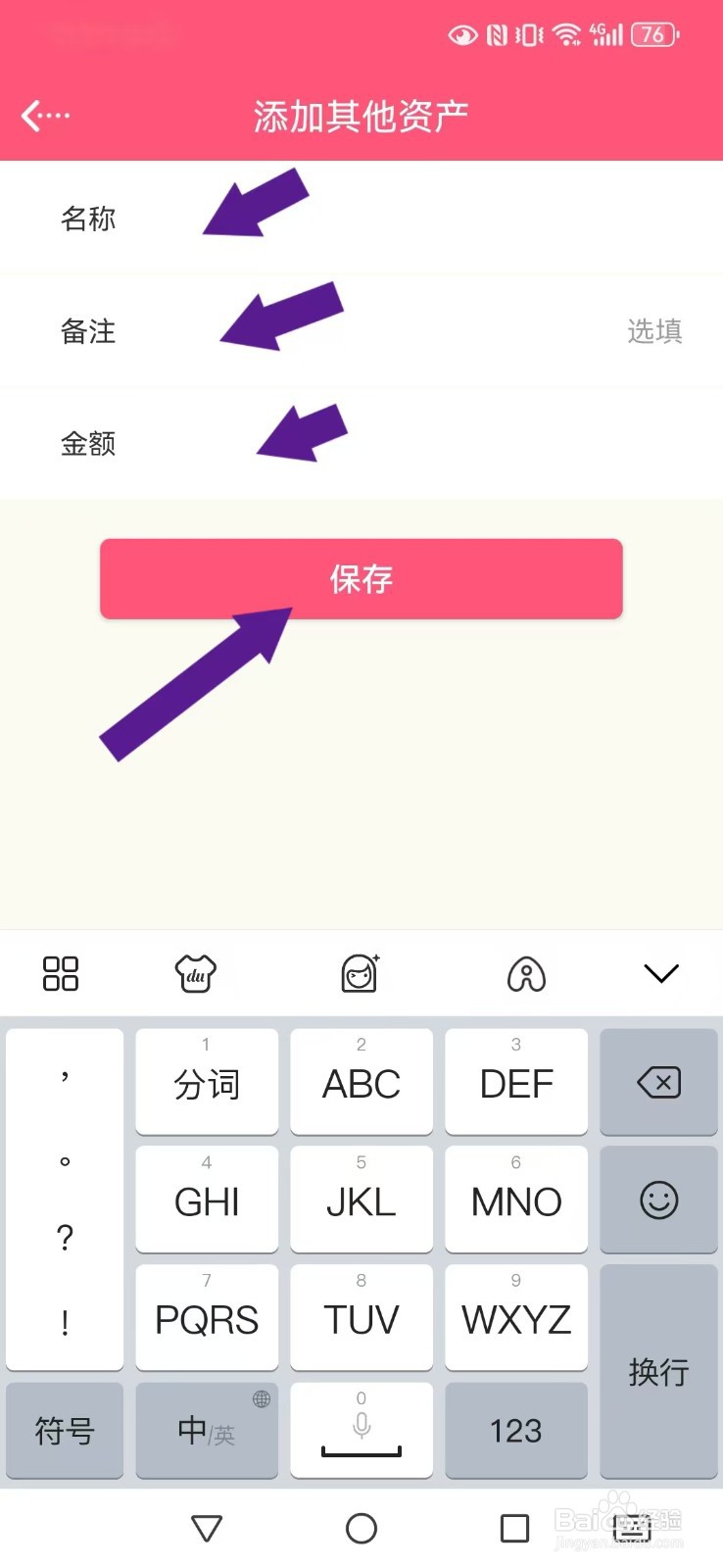The image size is (723, 1568).
Task: Select the Baidu skin shirt icon
Action: click(195, 973)
